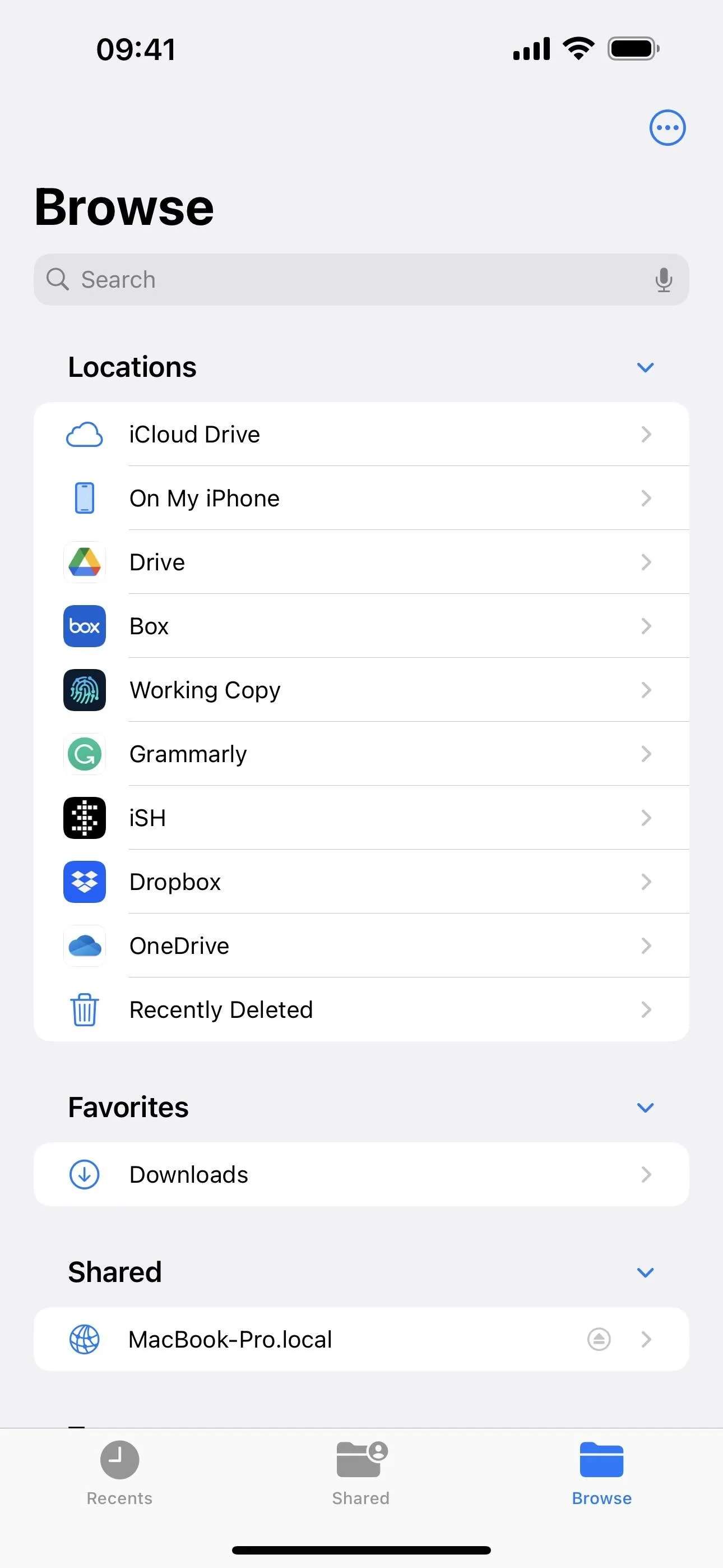This screenshot has width=723, height=1568.
Task: Collapse the Favorites section
Action: [x=645, y=1107]
